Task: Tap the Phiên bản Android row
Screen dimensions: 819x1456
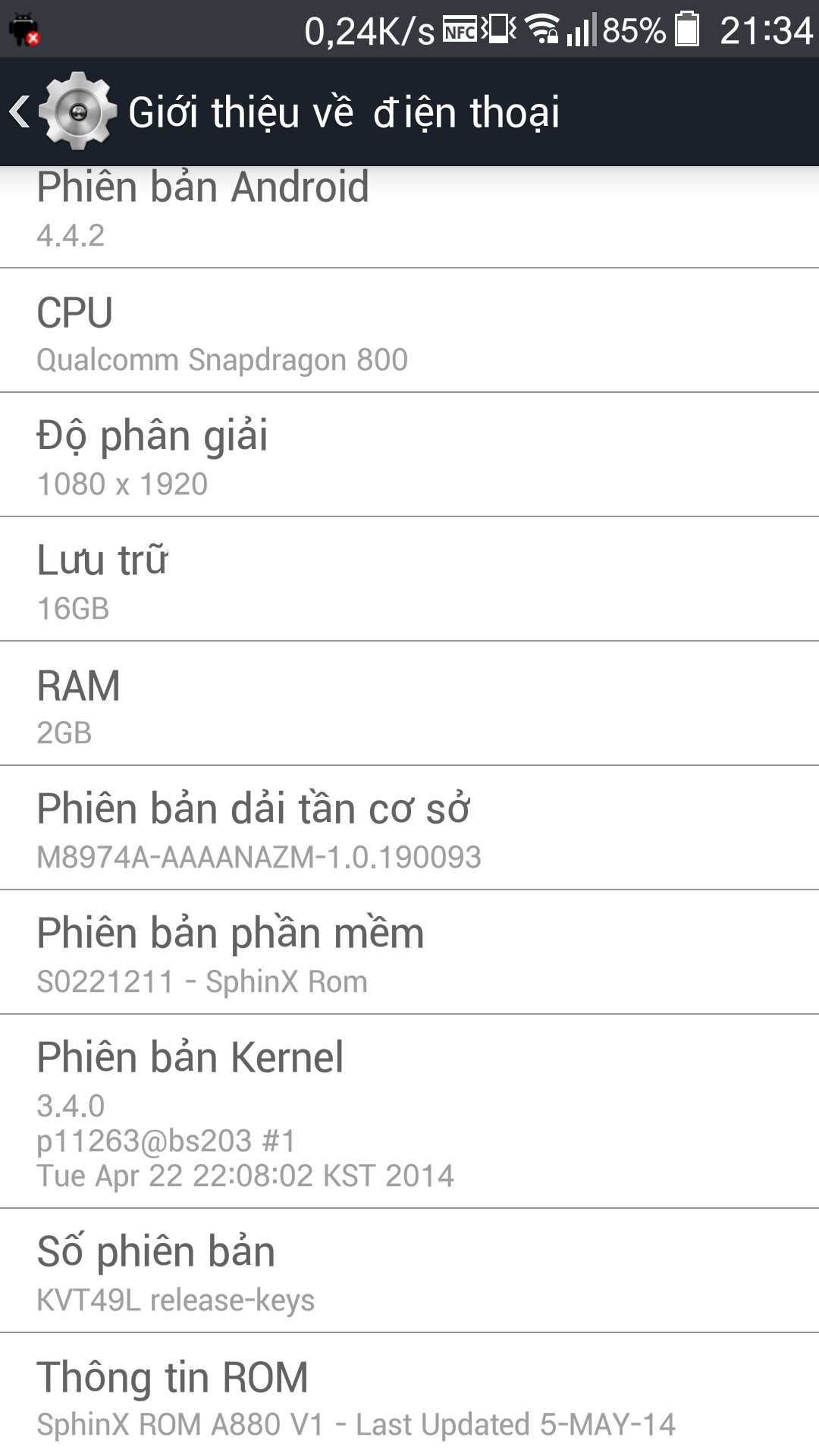Action: (x=409, y=217)
